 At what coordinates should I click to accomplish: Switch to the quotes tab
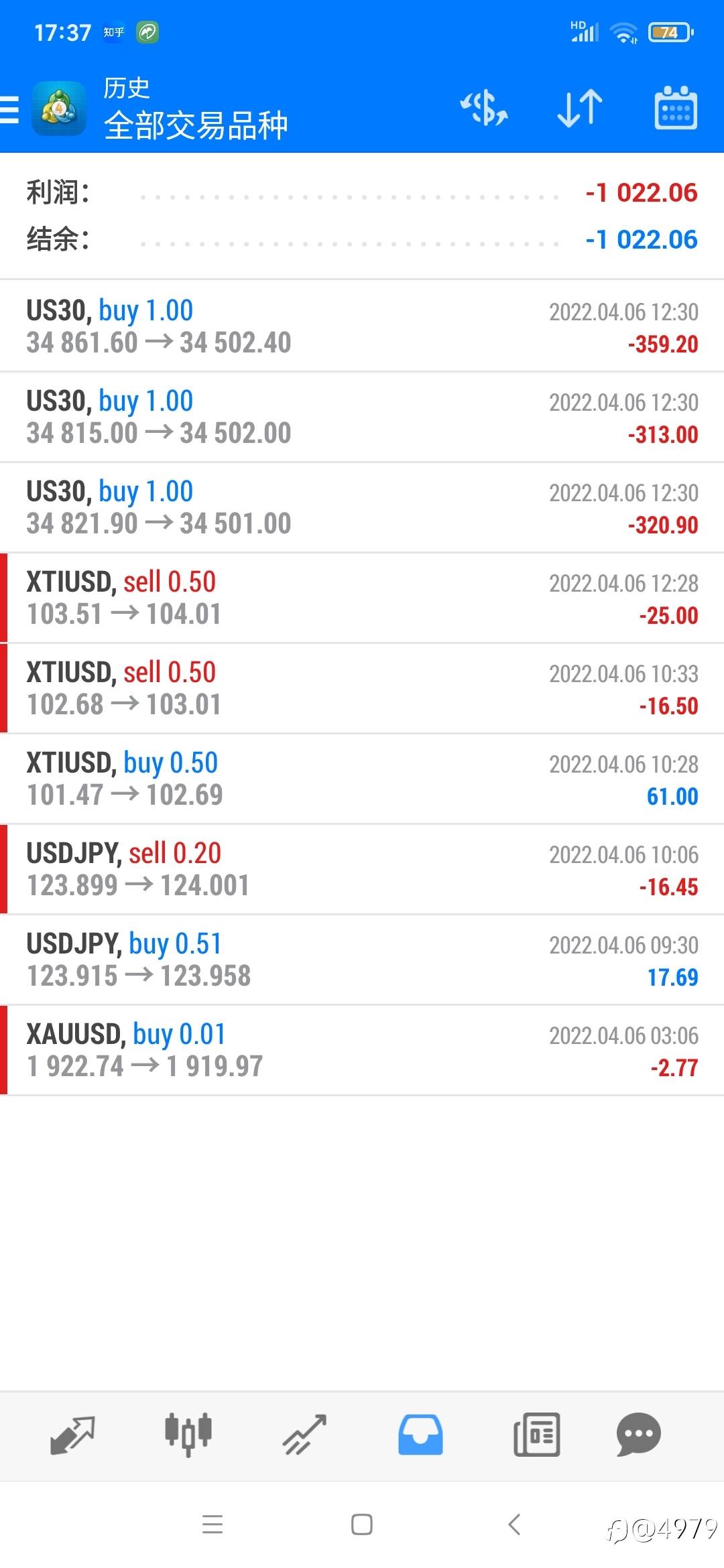72,1435
